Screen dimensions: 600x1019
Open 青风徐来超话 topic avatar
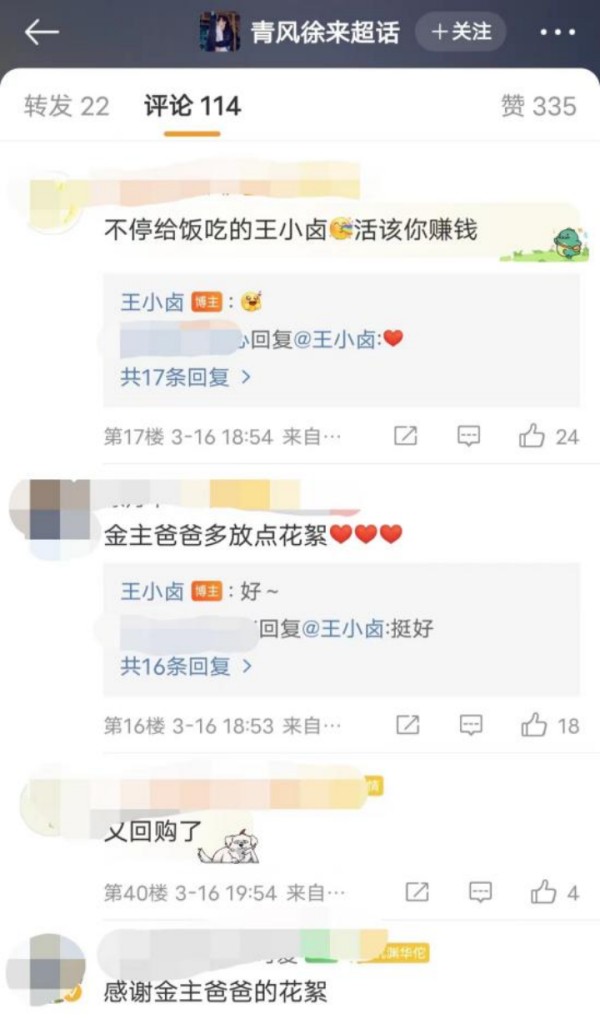[219, 31]
